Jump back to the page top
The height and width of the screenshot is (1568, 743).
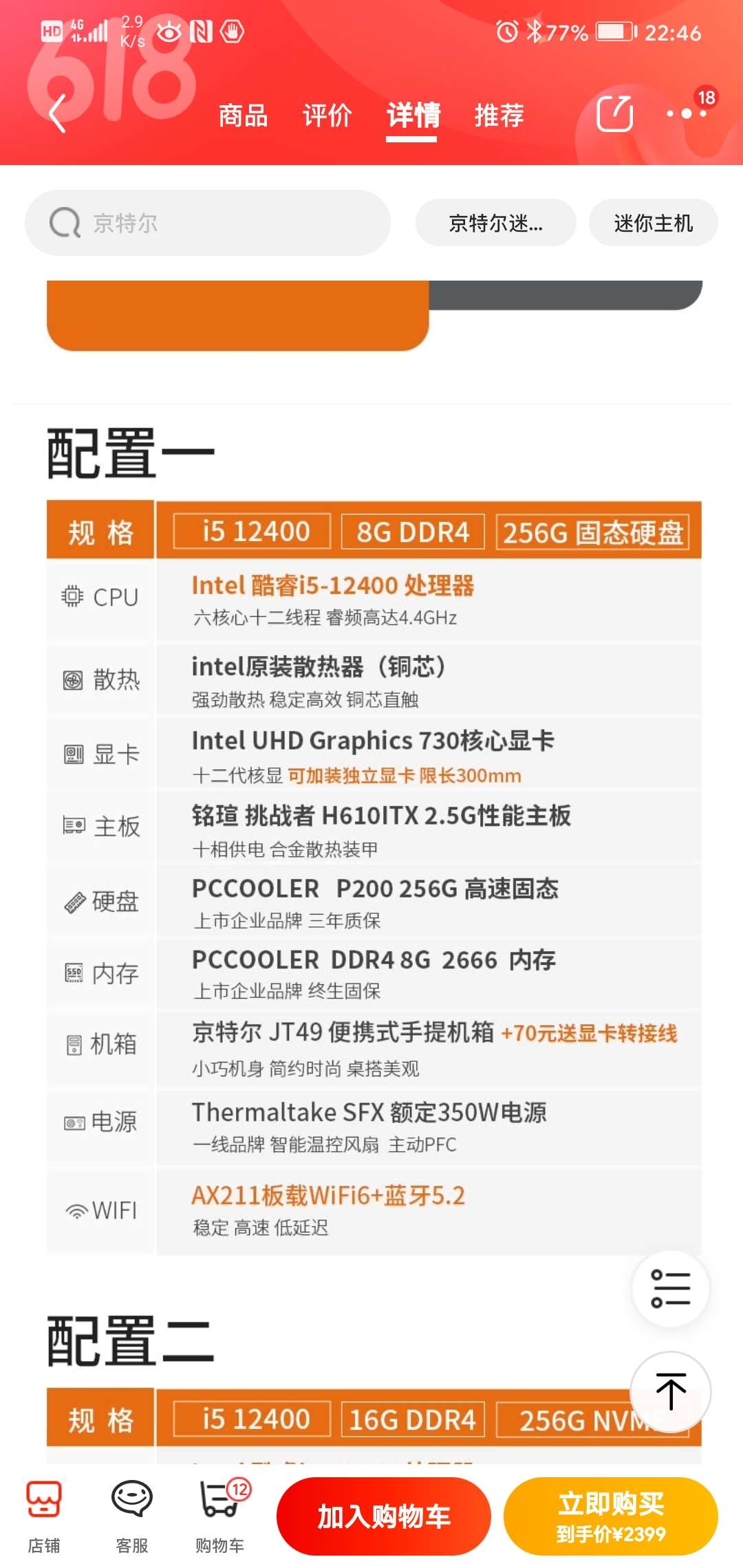671,1391
